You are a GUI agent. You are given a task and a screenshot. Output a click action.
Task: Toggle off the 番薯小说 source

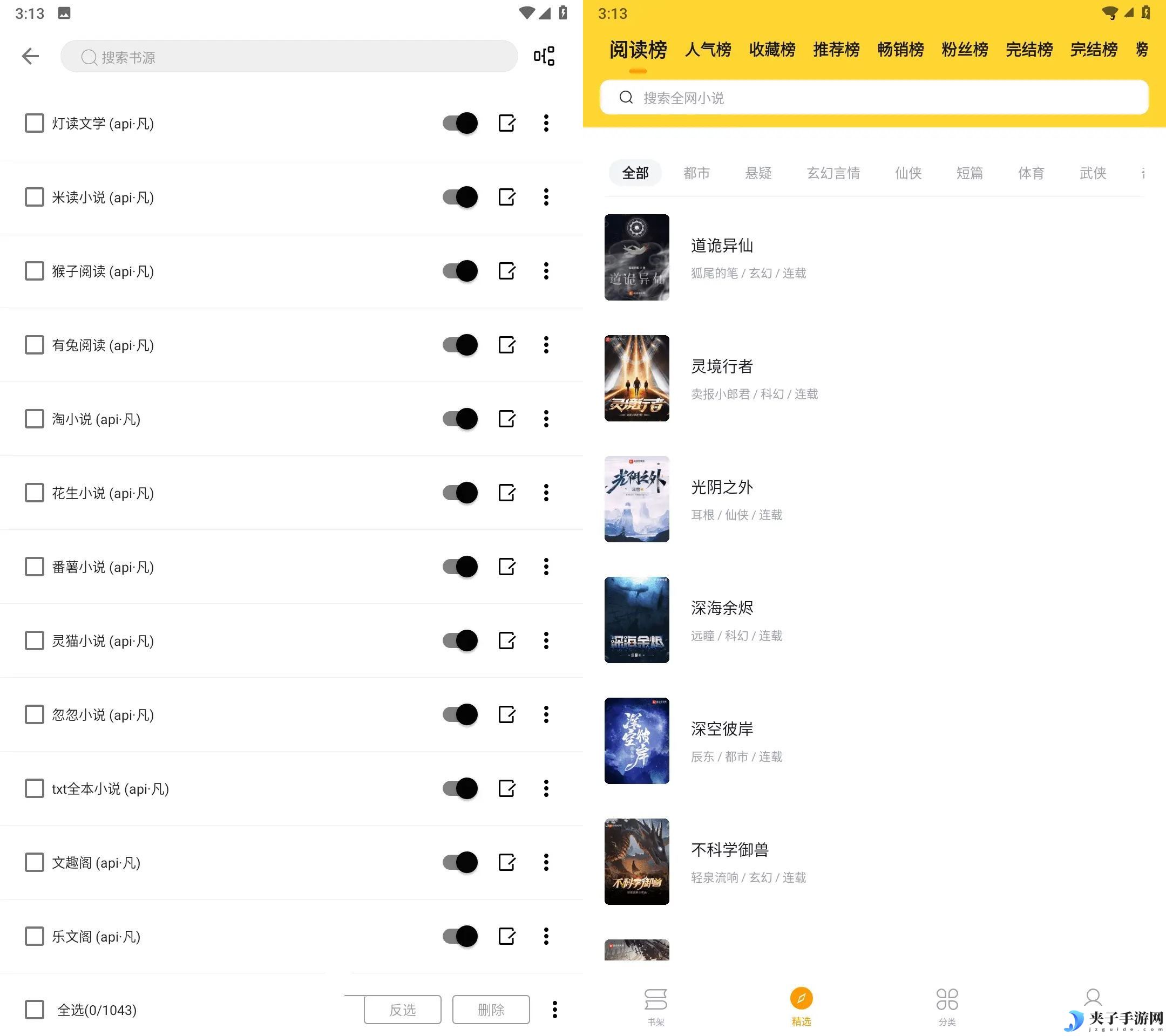click(x=460, y=567)
